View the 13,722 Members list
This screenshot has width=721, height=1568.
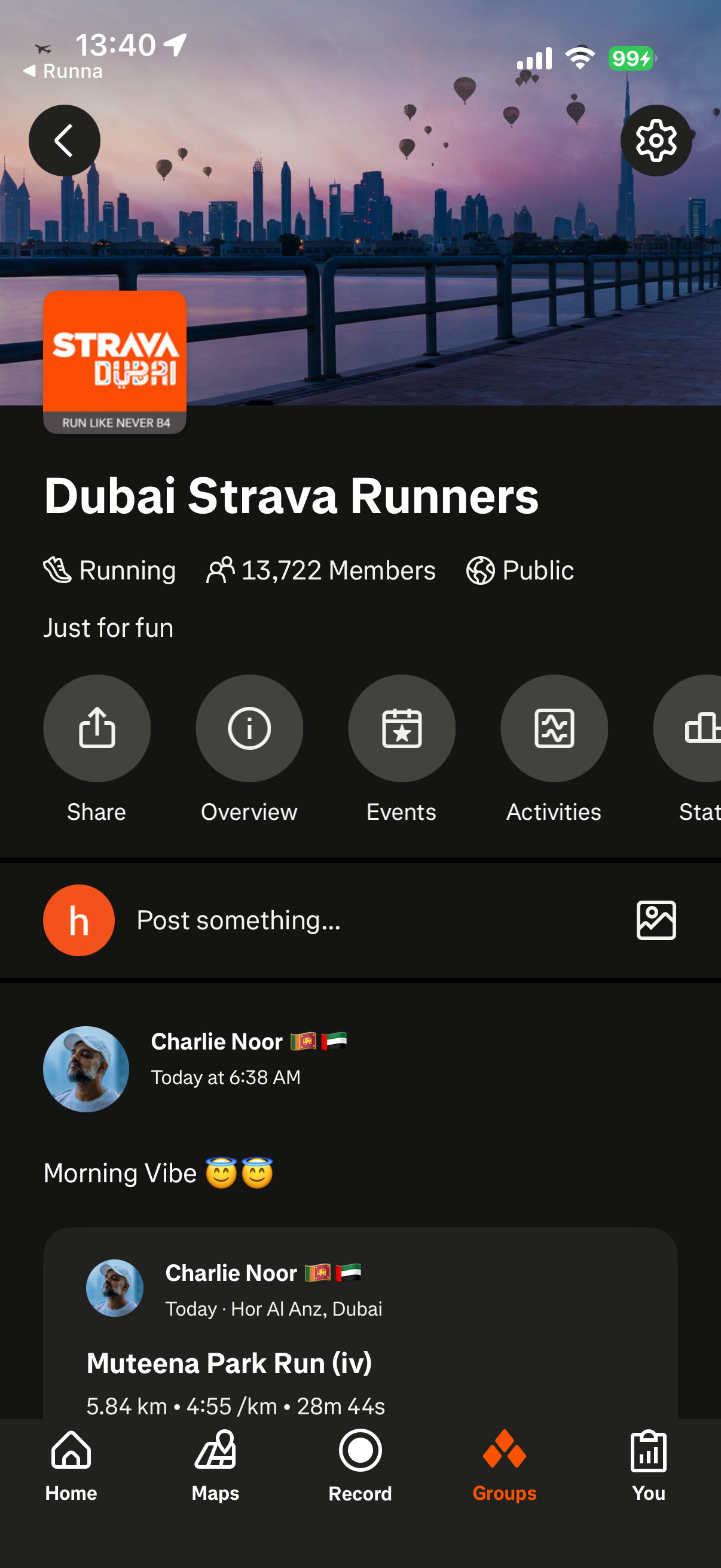[320, 571]
